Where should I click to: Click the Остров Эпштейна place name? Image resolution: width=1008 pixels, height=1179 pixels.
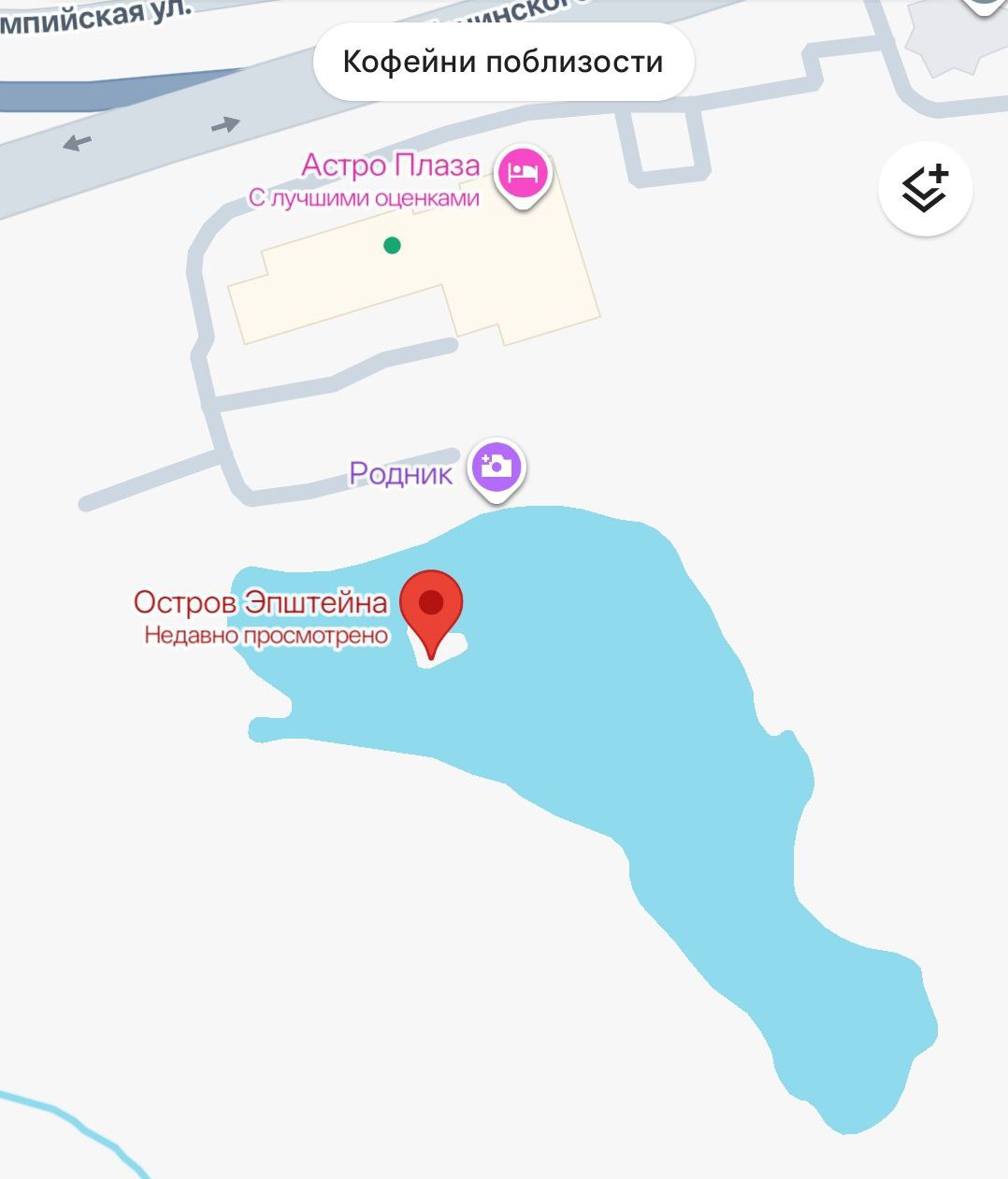coord(260,604)
